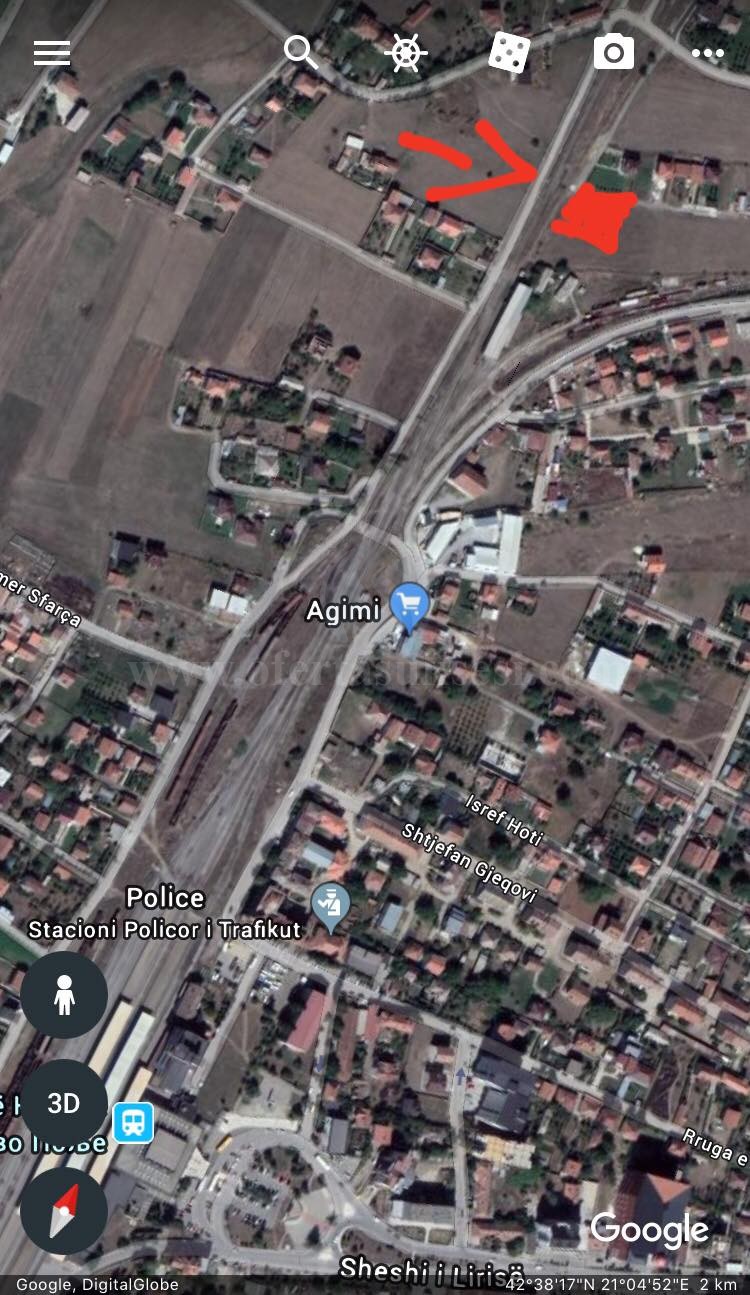Tap the dice random location icon
The width and height of the screenshot is (750, 1295).
click(509, 52)
